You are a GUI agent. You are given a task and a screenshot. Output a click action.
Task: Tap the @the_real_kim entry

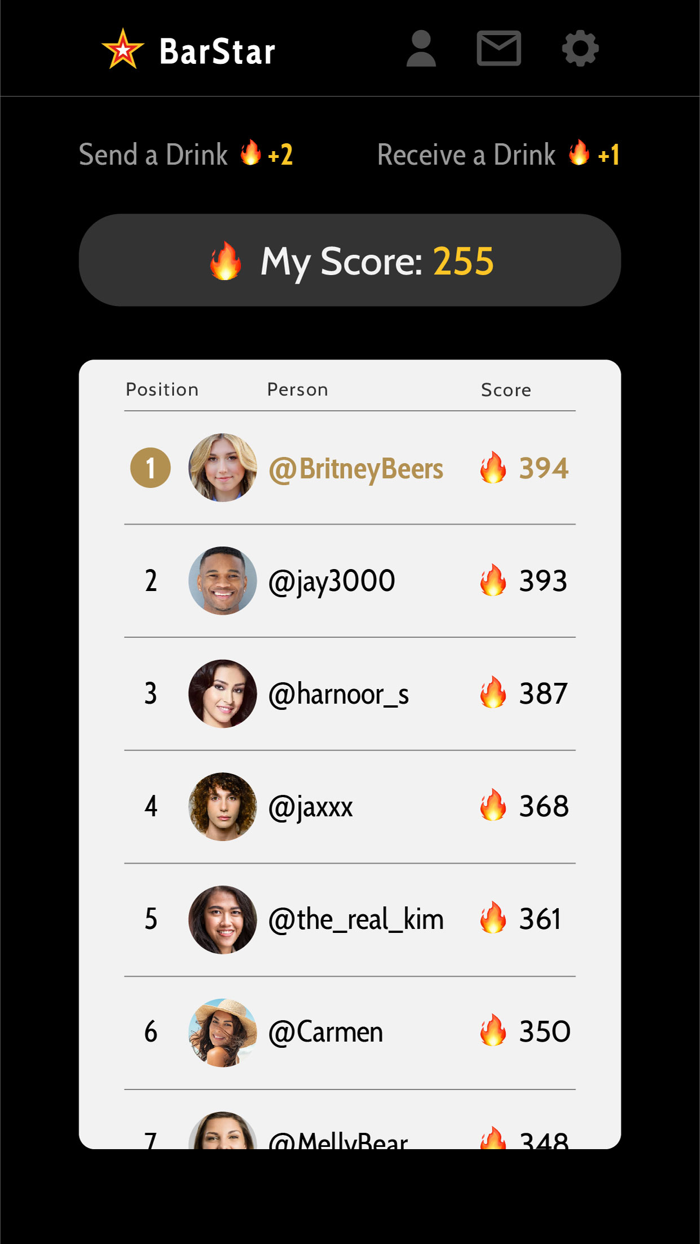[x=356, y=920]
